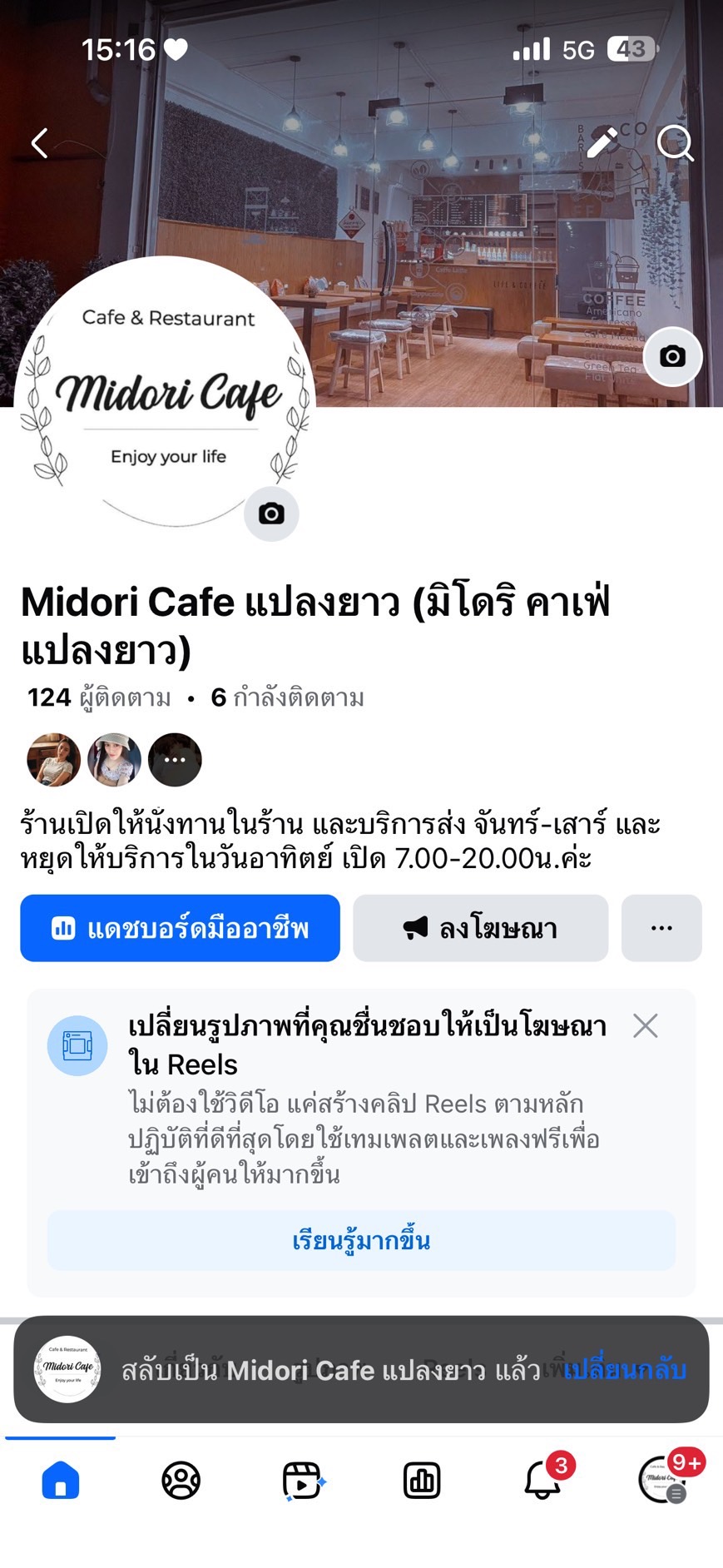Open the notifications bell
Screen dimensions: 723x1568
click(x=542, y=1481)
